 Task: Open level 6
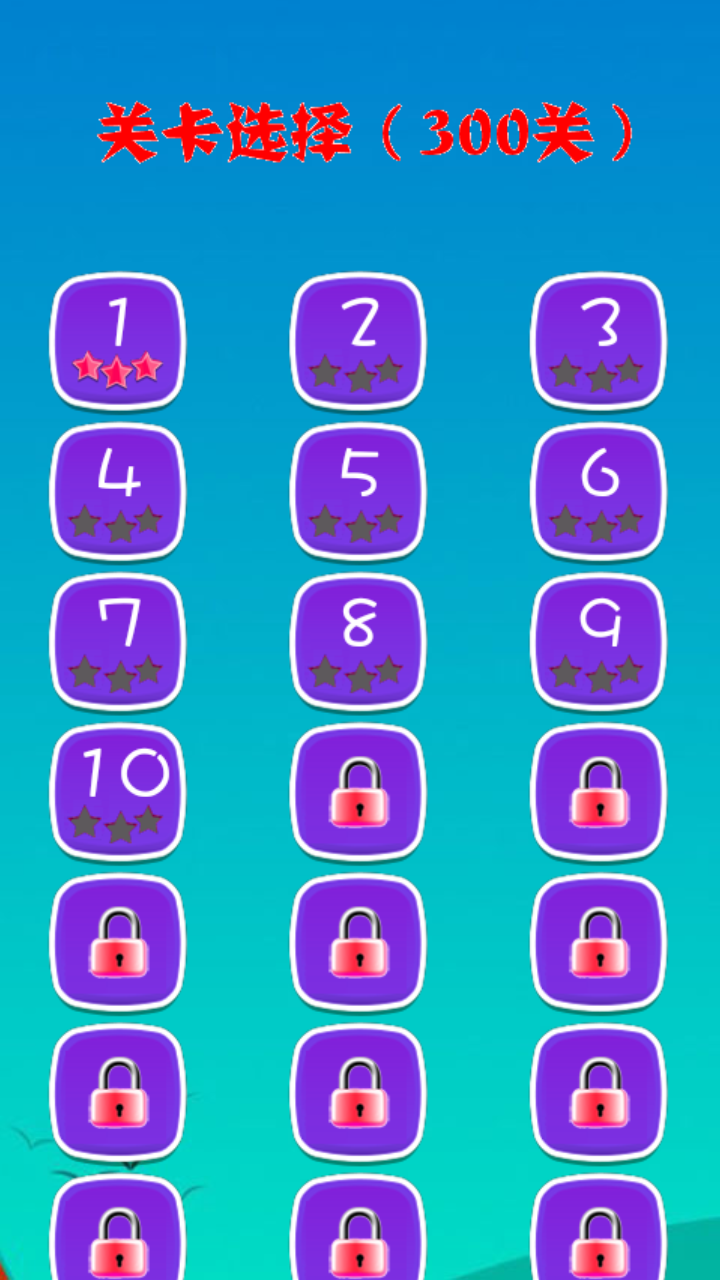click(x=598, y=491)
